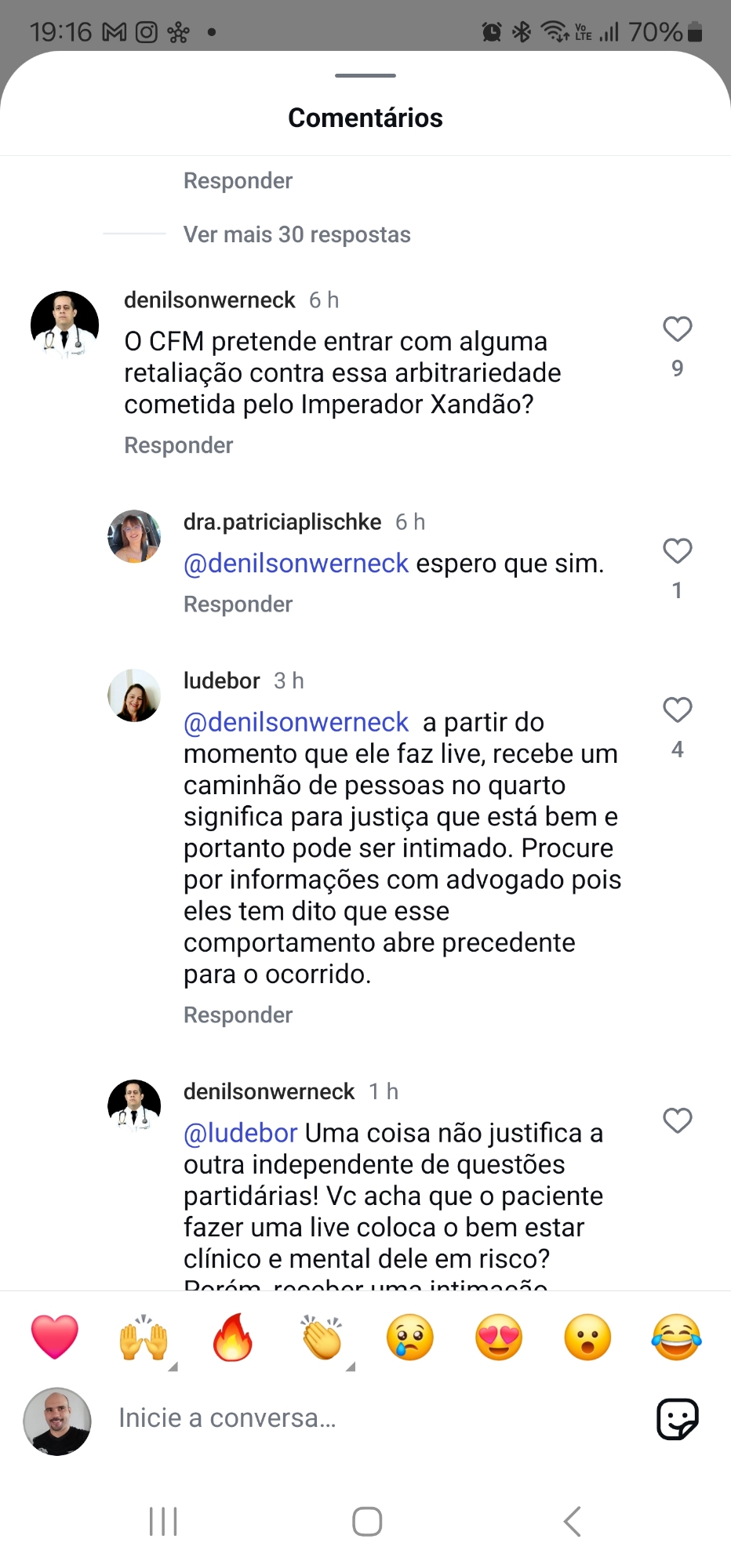Like denilsonwerneck's reply to ludebor
Screen dimensions: 731x1568
[x=677, y=1120]
